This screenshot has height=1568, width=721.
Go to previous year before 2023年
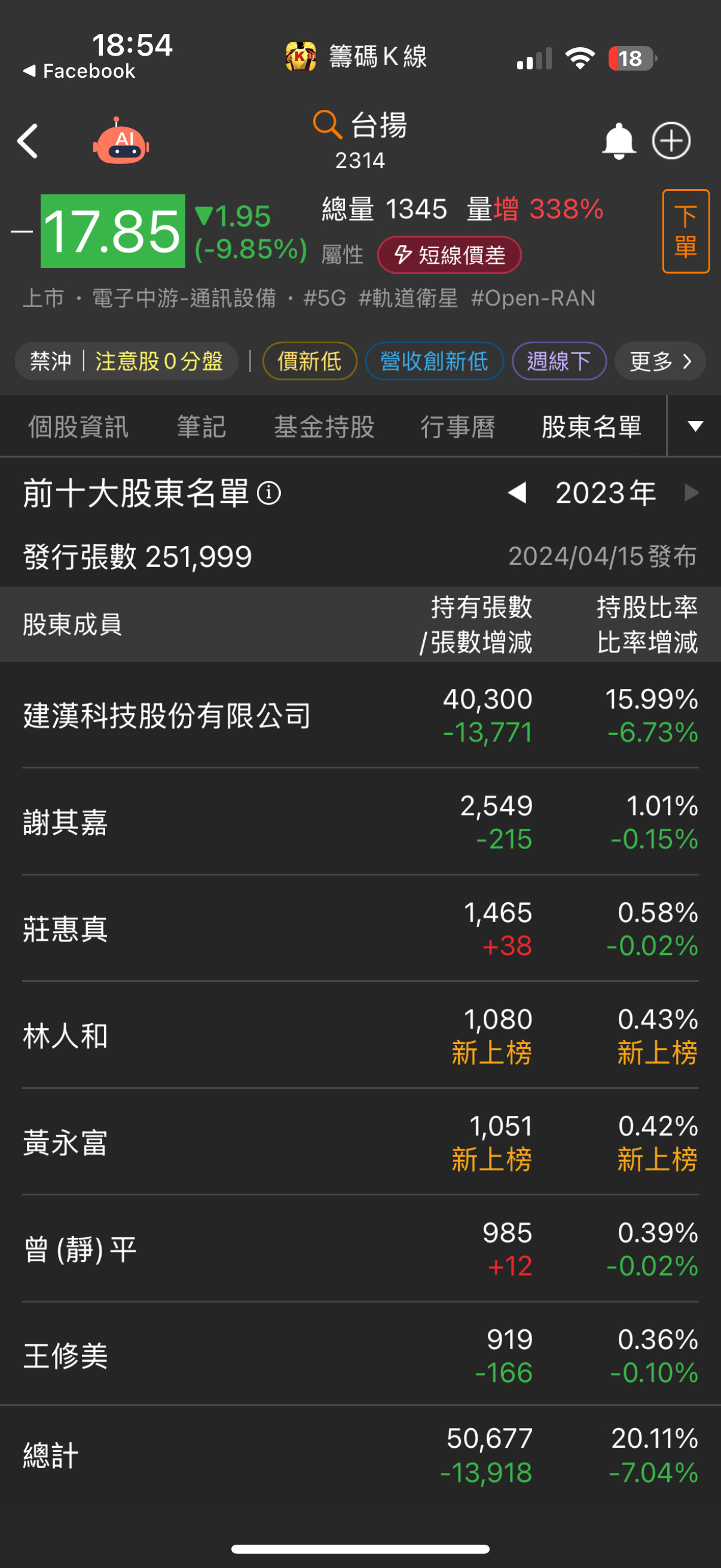[517, 492]
